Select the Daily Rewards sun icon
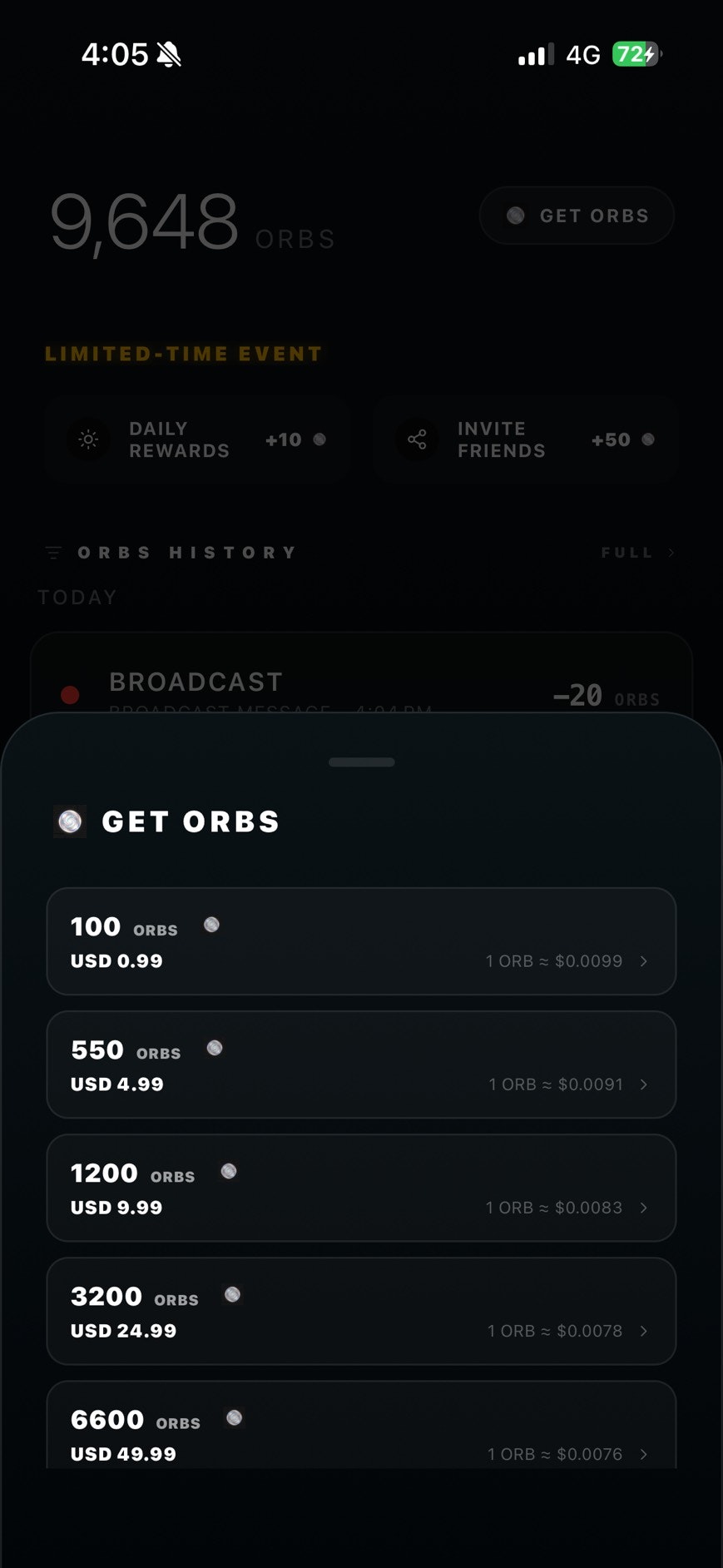The width and height of the screenshot is (723, 1568). tap(87, 439)
